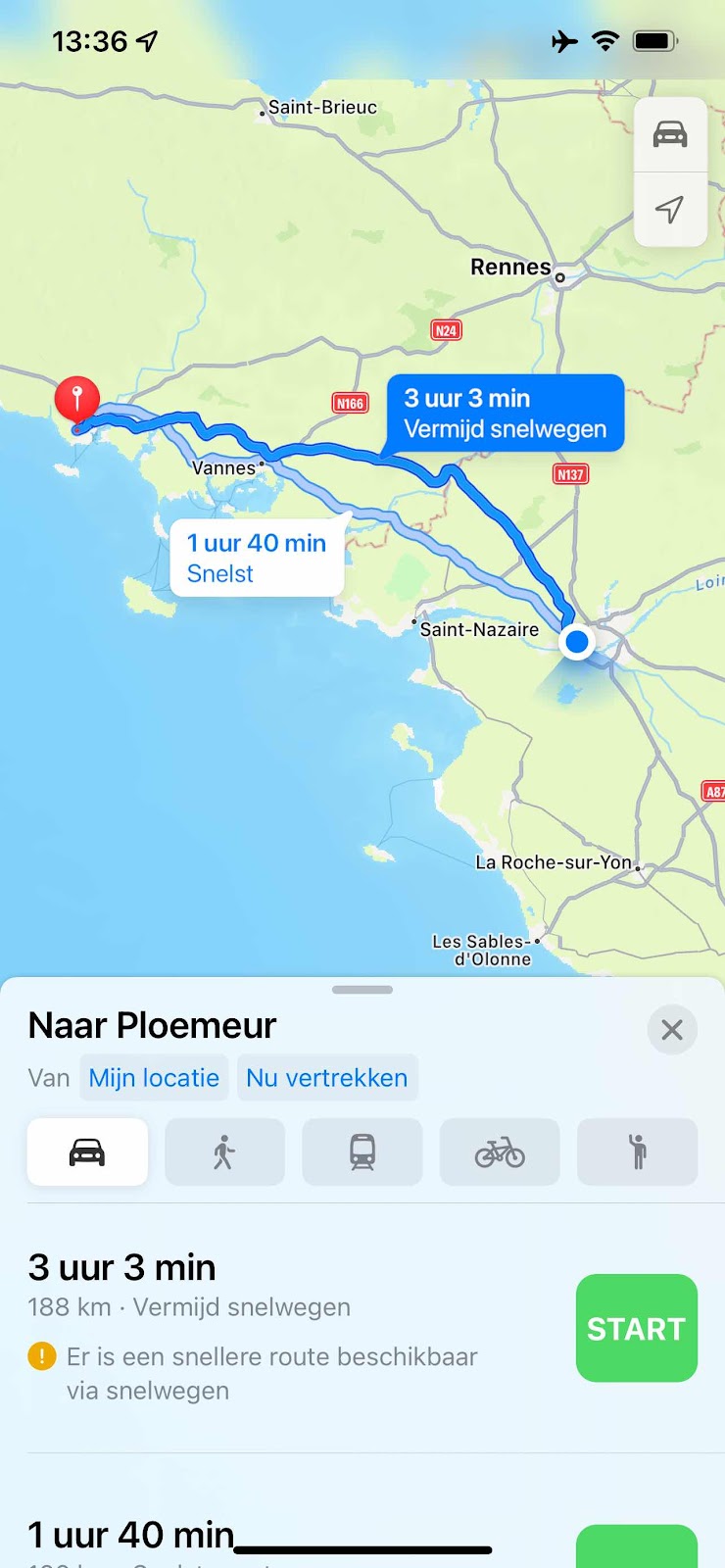The image size is (725, 1568).
Task: Open the Nu vertrekken departure time picker
Action: 326,1078
